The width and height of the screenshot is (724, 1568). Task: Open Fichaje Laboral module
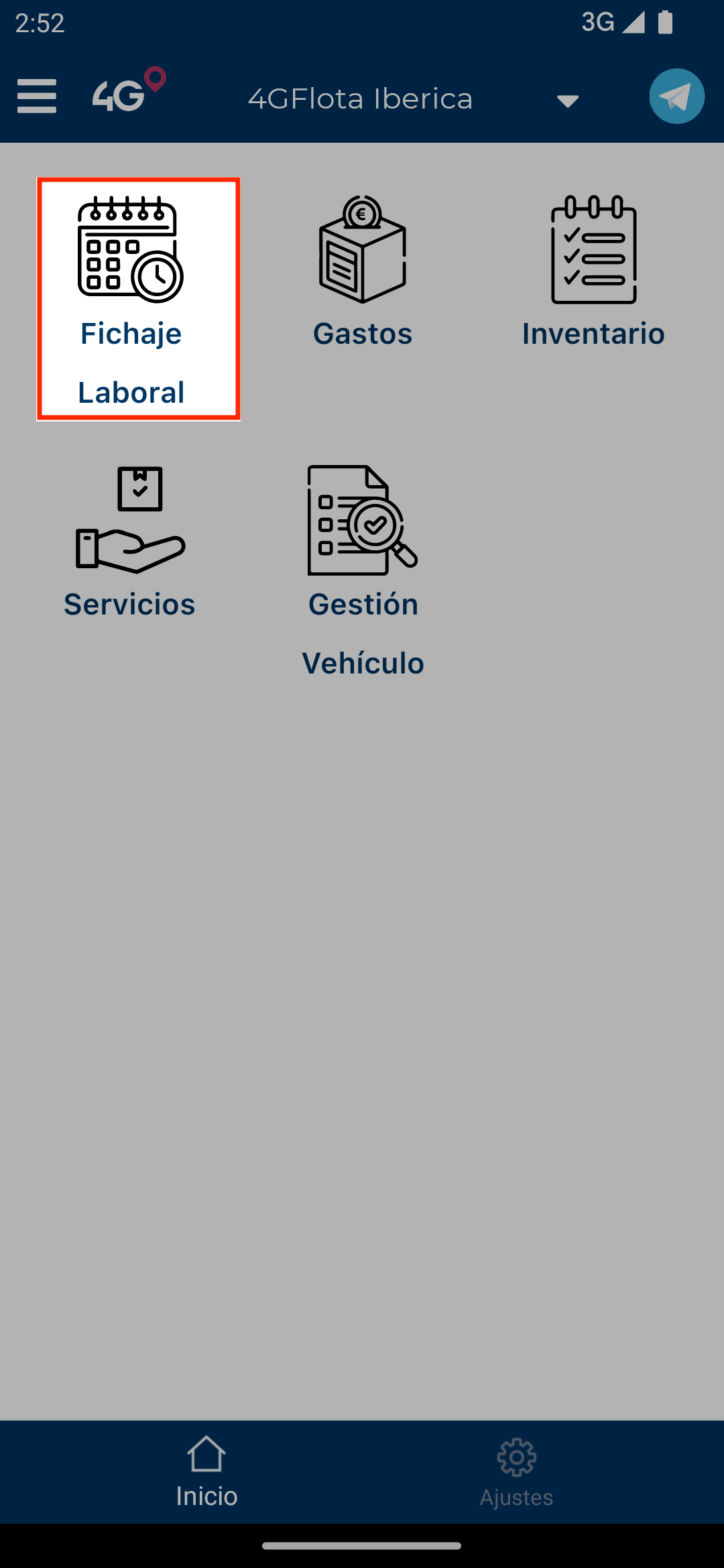138,299
